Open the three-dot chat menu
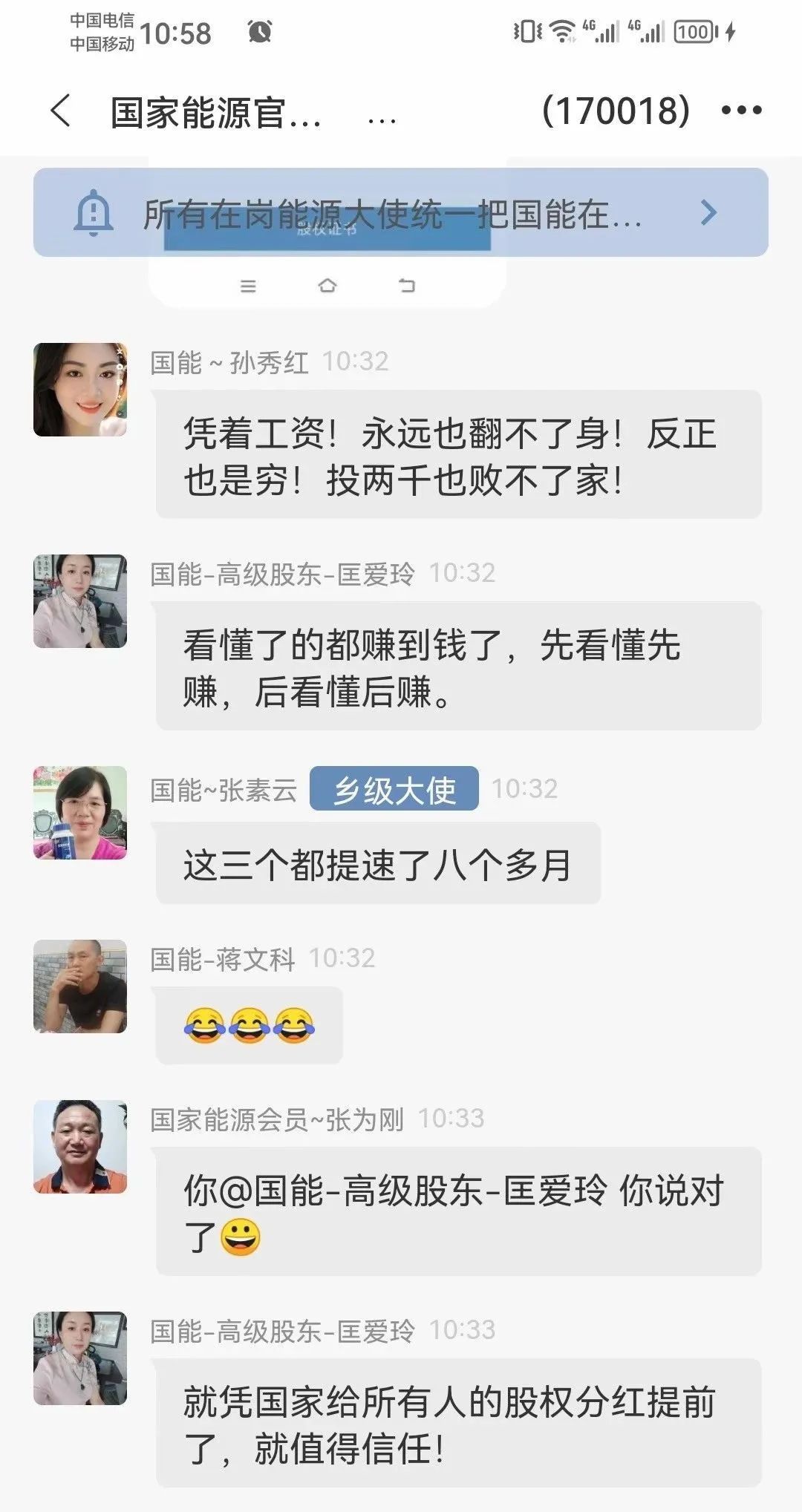Screen dimensions: 802x1512 [x=741, y=111]
